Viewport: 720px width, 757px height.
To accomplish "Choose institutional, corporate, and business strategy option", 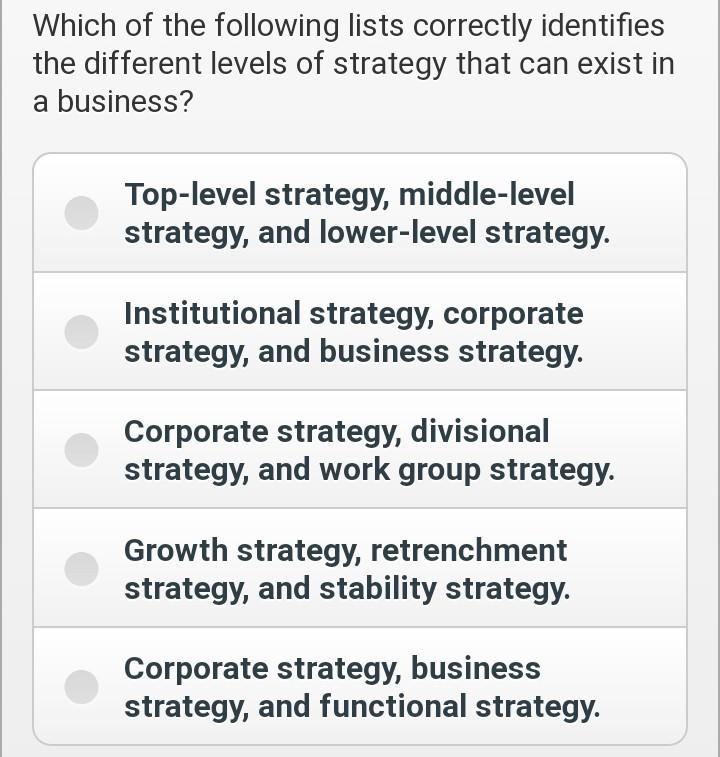I will click(82, 331).
